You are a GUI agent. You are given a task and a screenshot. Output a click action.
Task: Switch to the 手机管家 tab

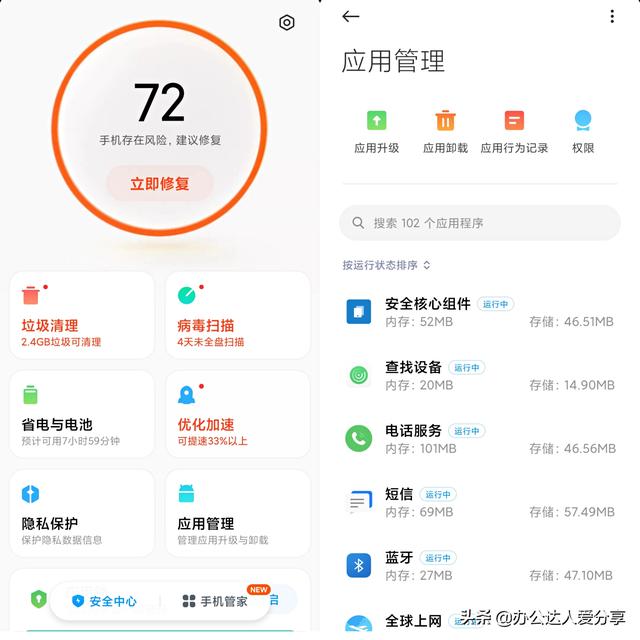pos(215,601)
